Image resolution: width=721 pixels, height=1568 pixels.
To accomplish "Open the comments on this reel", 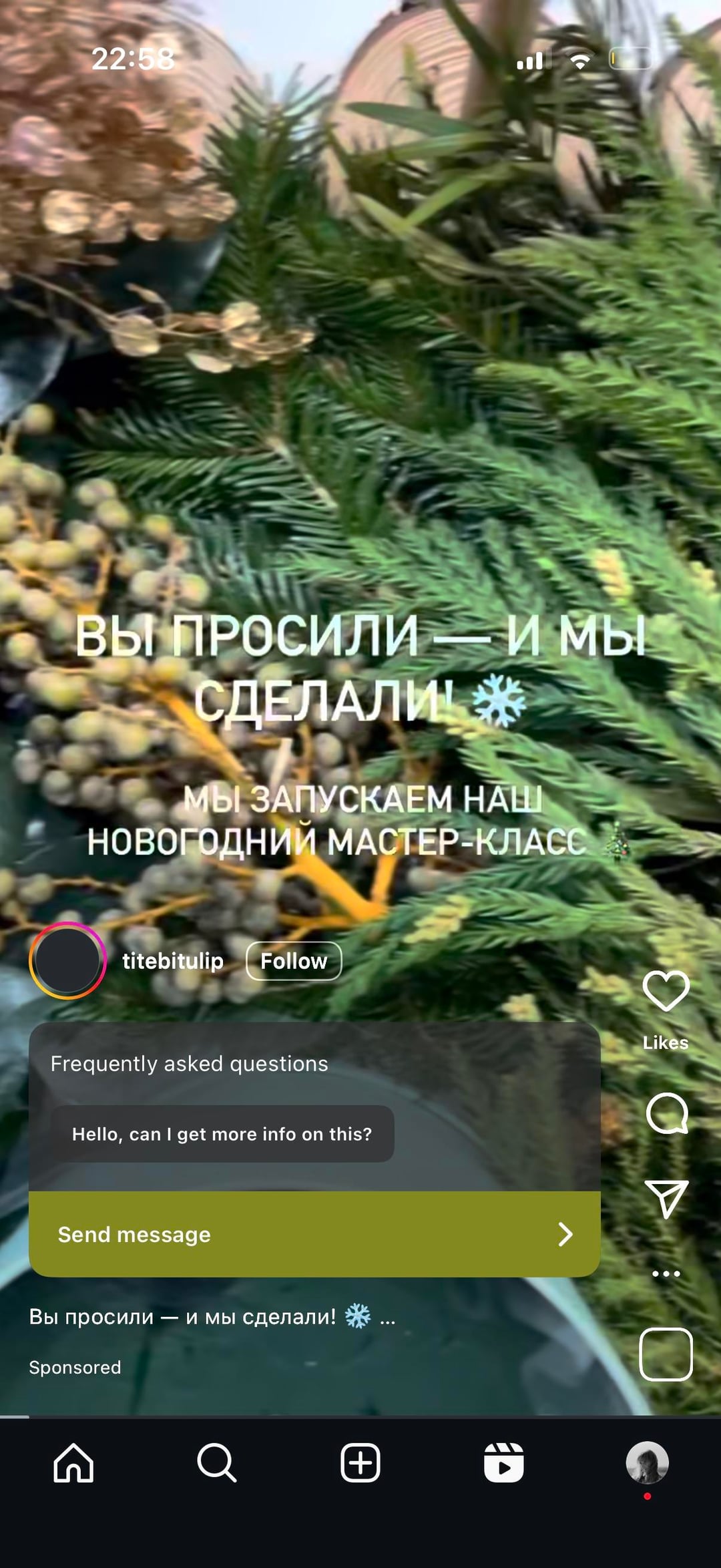I will [x=666, y=1113].
